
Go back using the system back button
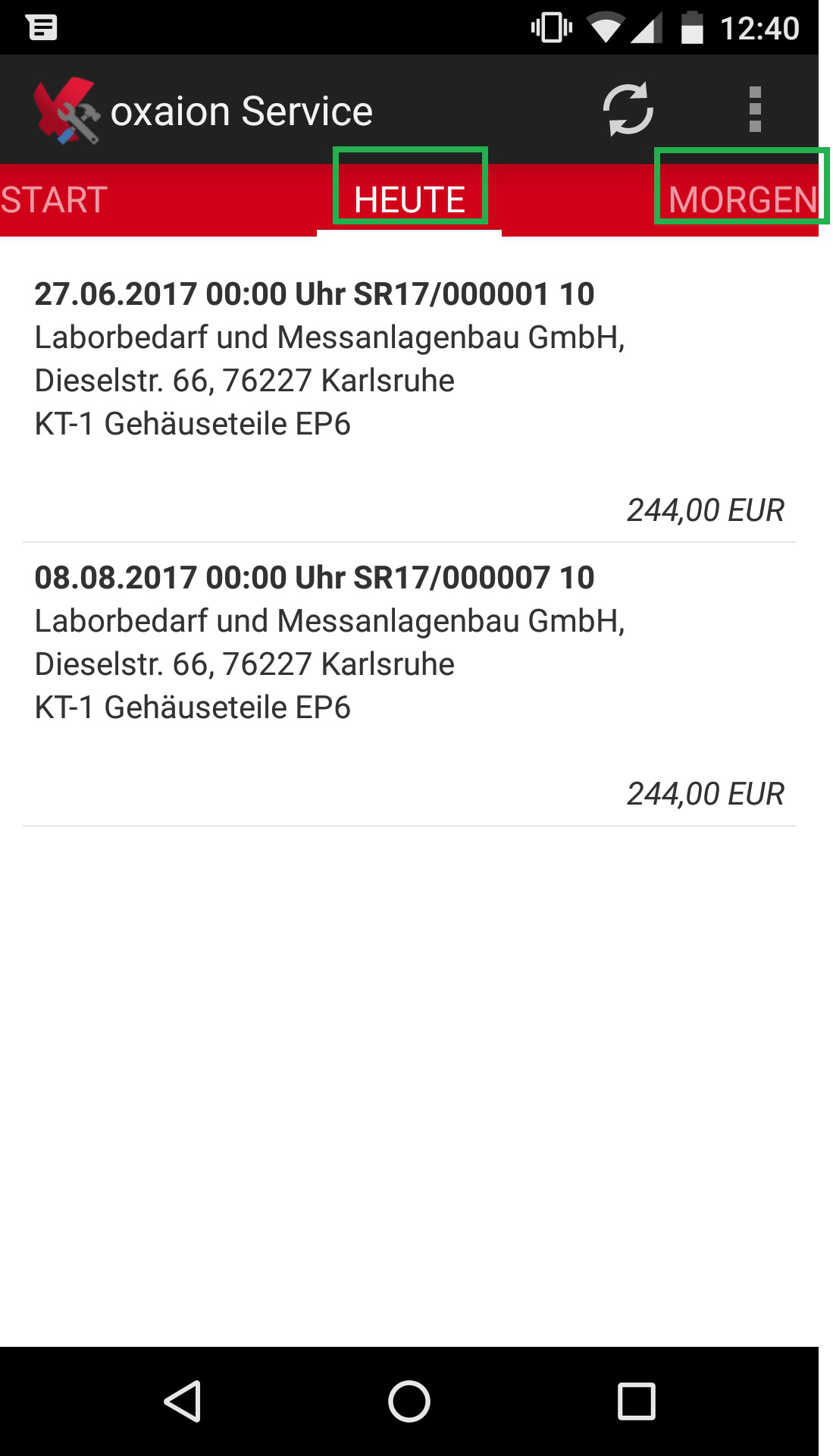[x=182, y=1401]
